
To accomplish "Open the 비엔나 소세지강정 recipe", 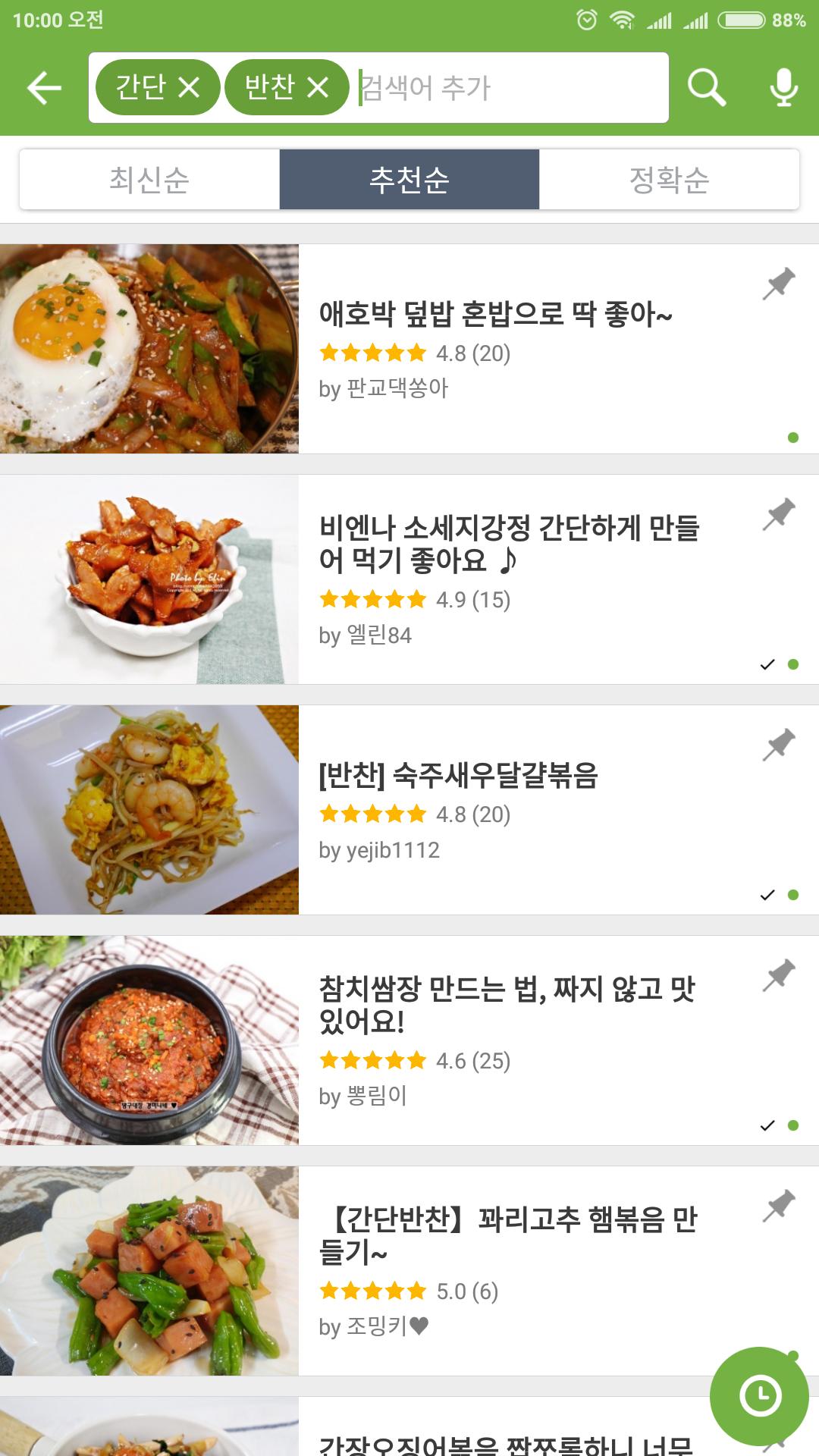I will pyautogui.click(x=508, y=544).
